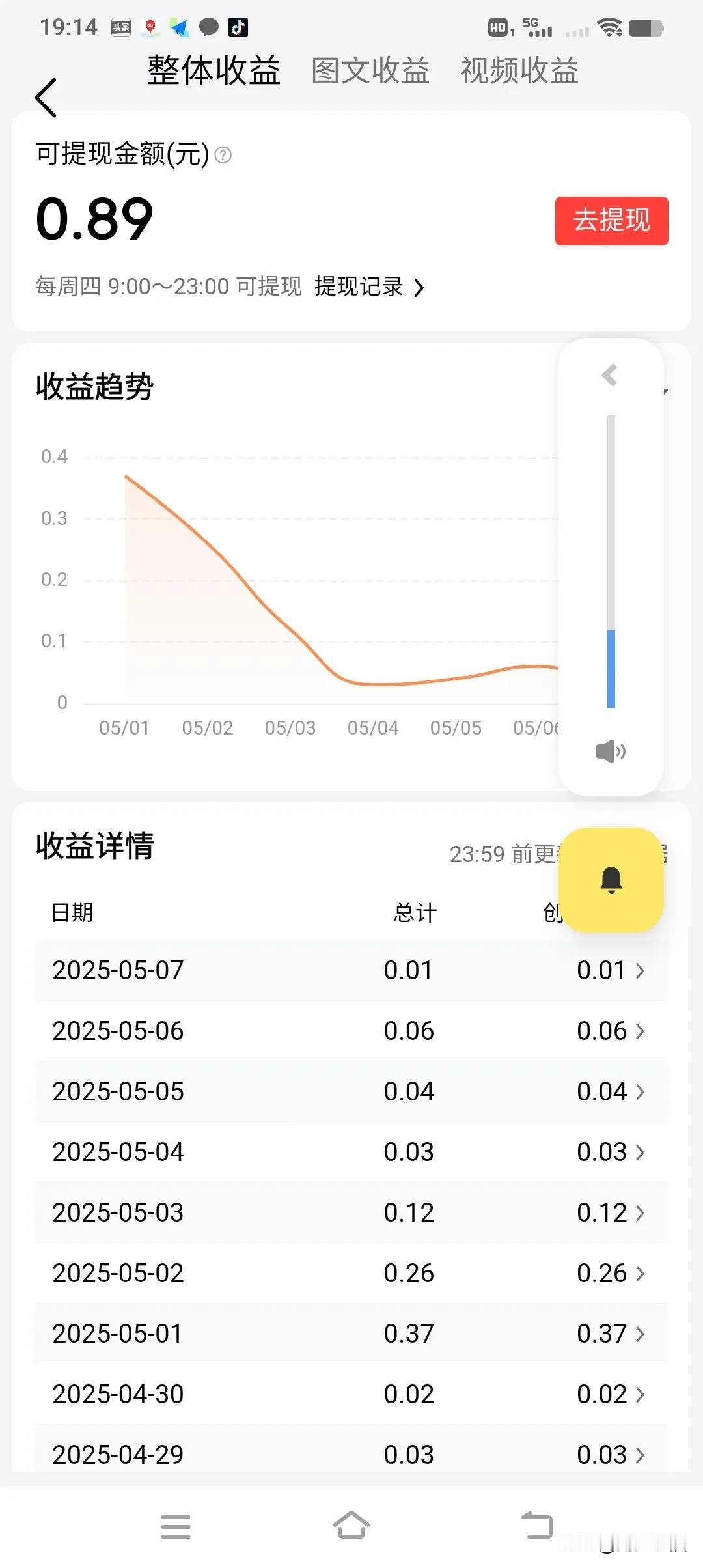The height and width of the screenshot is (1568, 703).
Task: Mute sound via the speaker icon
Action: click(x=610, y=751)
